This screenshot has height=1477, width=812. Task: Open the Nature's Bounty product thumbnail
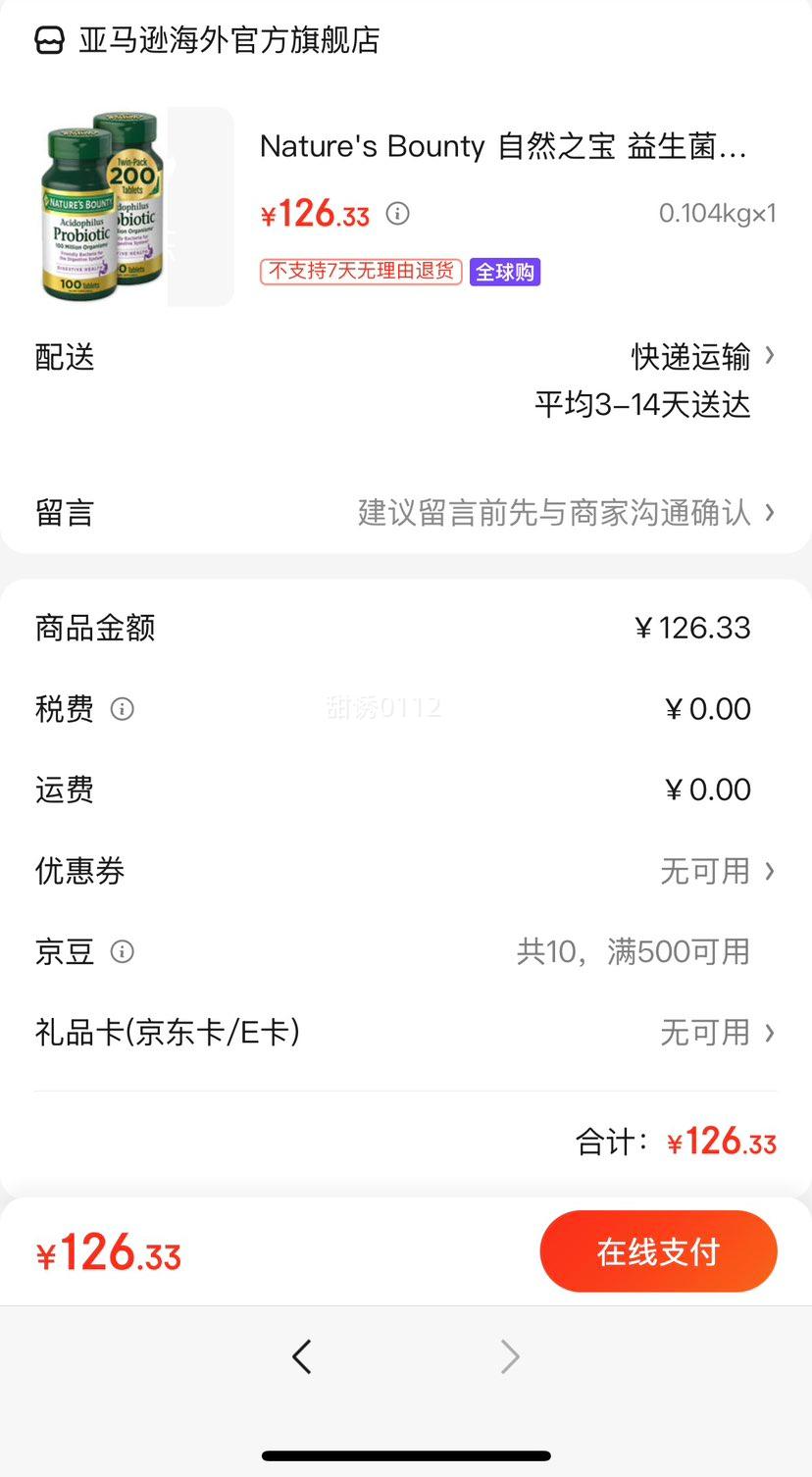click(x=134, y=207)
